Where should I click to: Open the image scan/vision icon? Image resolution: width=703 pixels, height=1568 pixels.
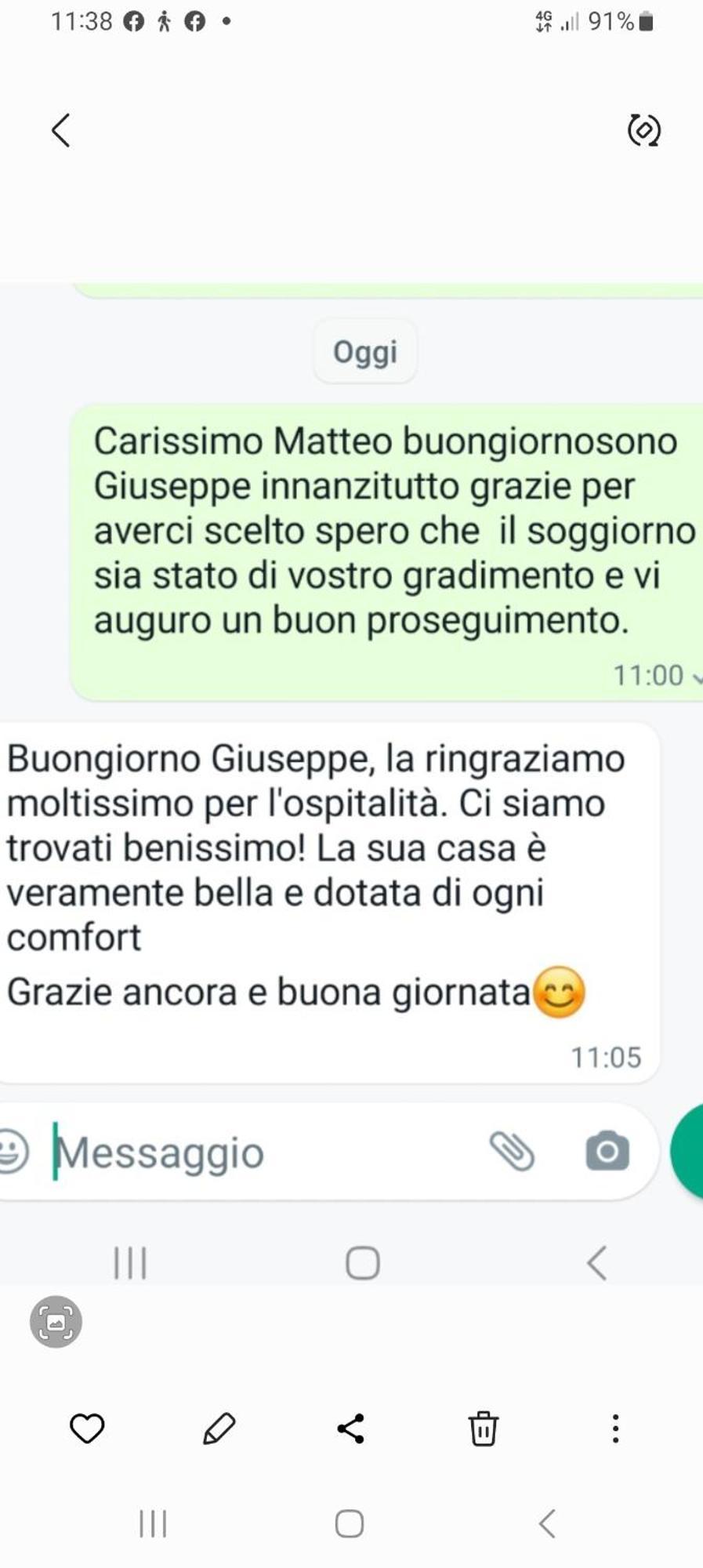(56, 1323)
